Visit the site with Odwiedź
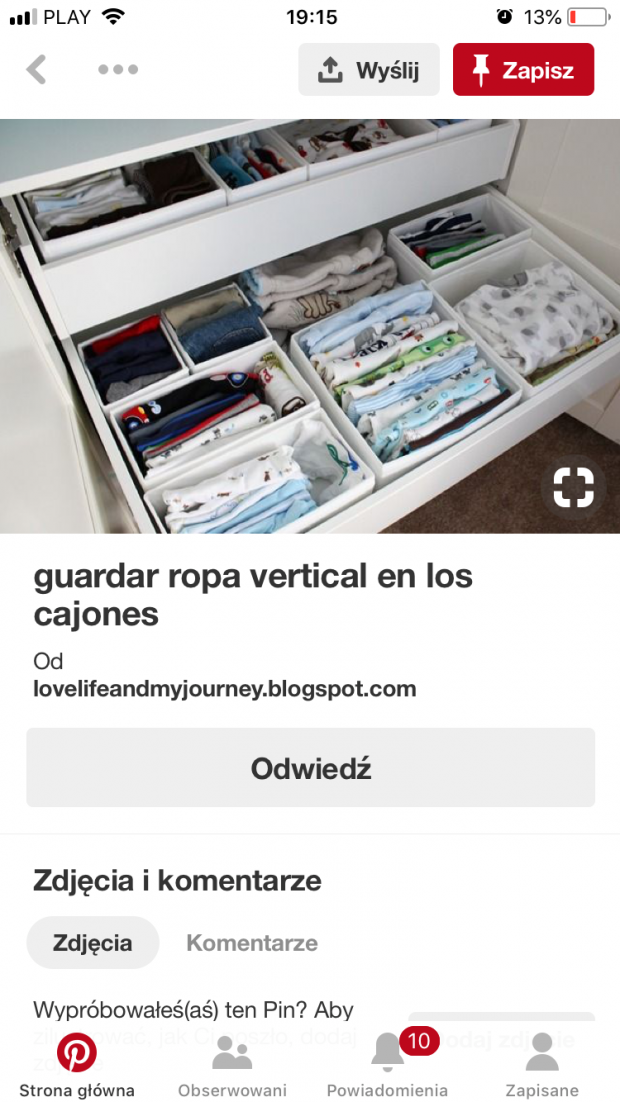620x1102 pixels. (311, 767)
